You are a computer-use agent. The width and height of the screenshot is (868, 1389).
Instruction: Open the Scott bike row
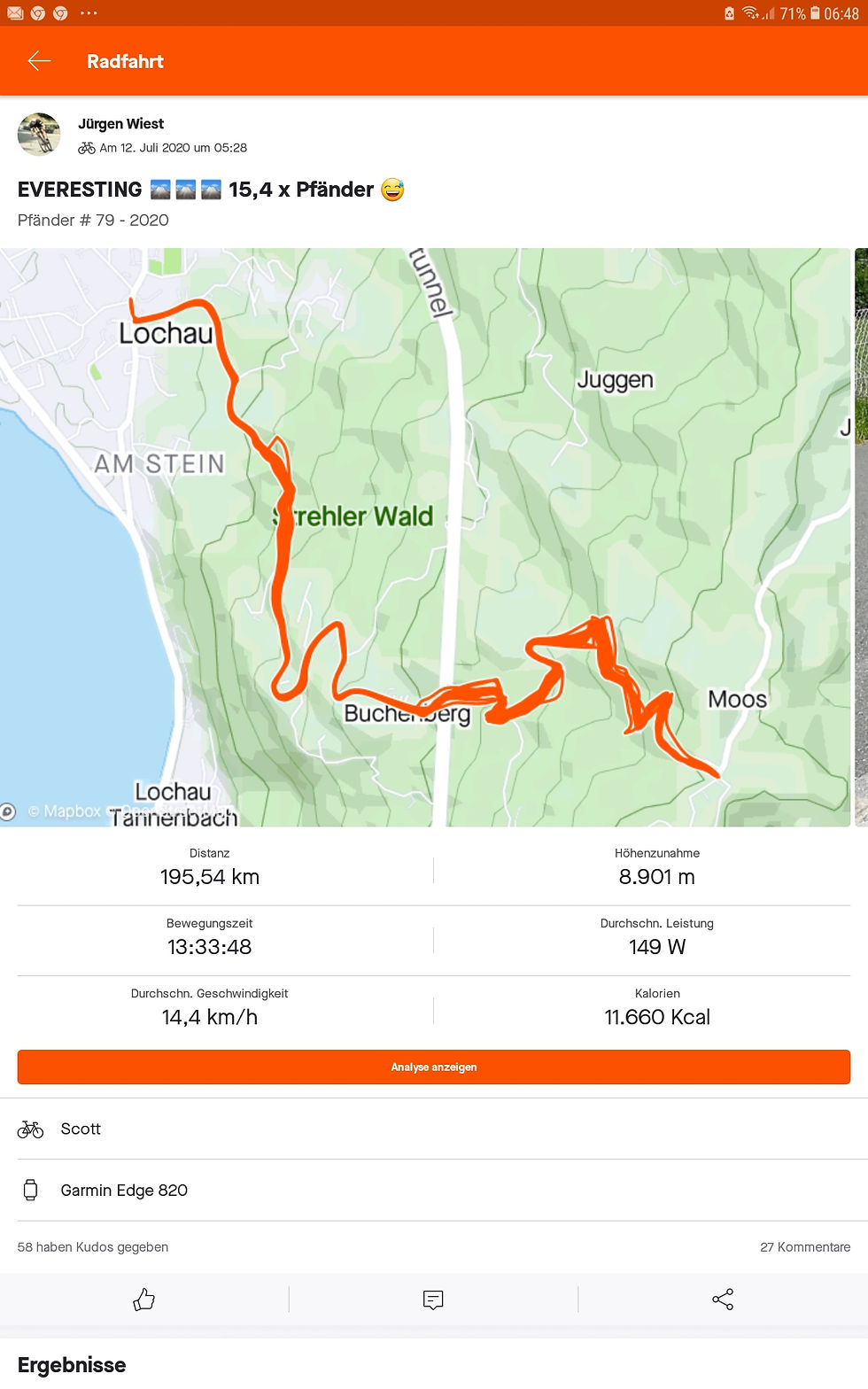[x=434, y=1129]
